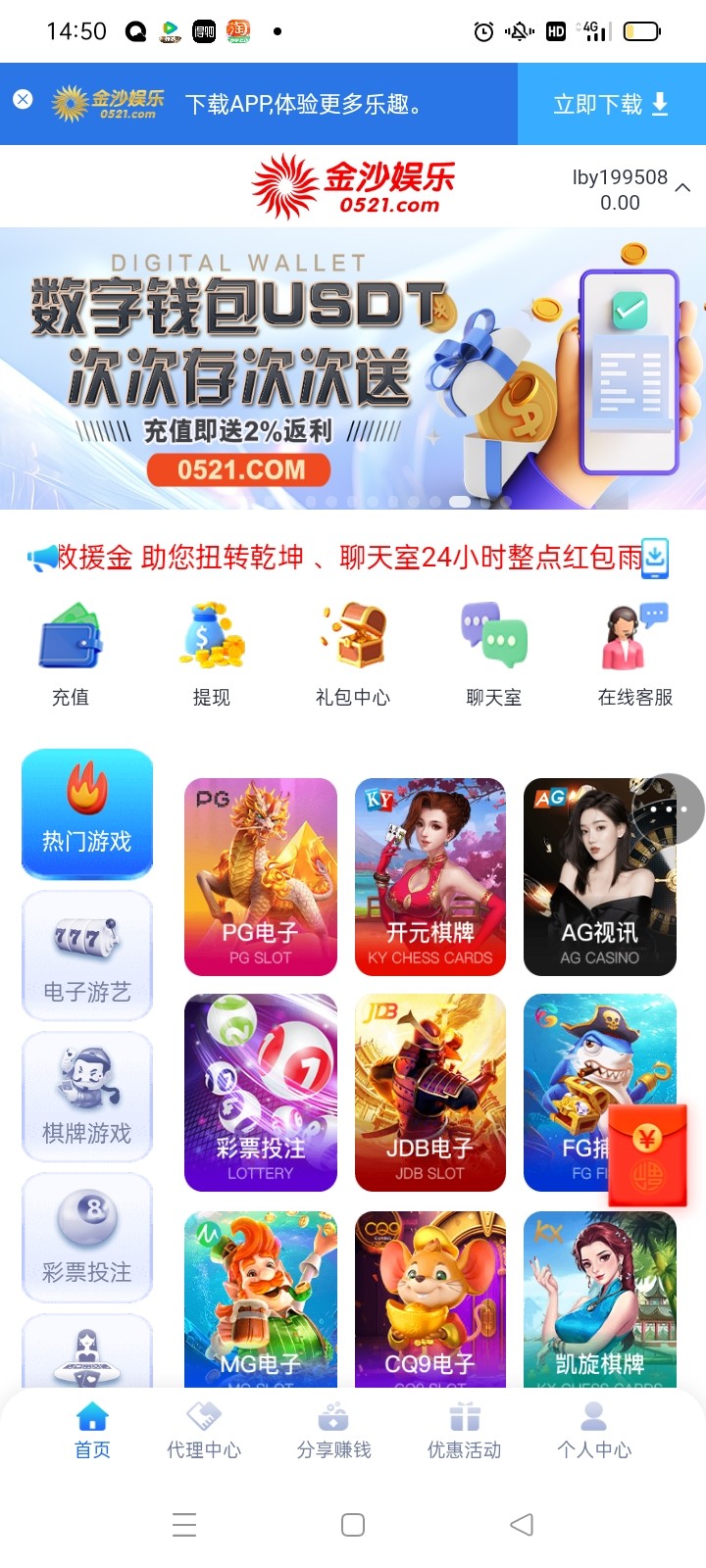Open the 充值 deposit wallet icon

point(70,637)
